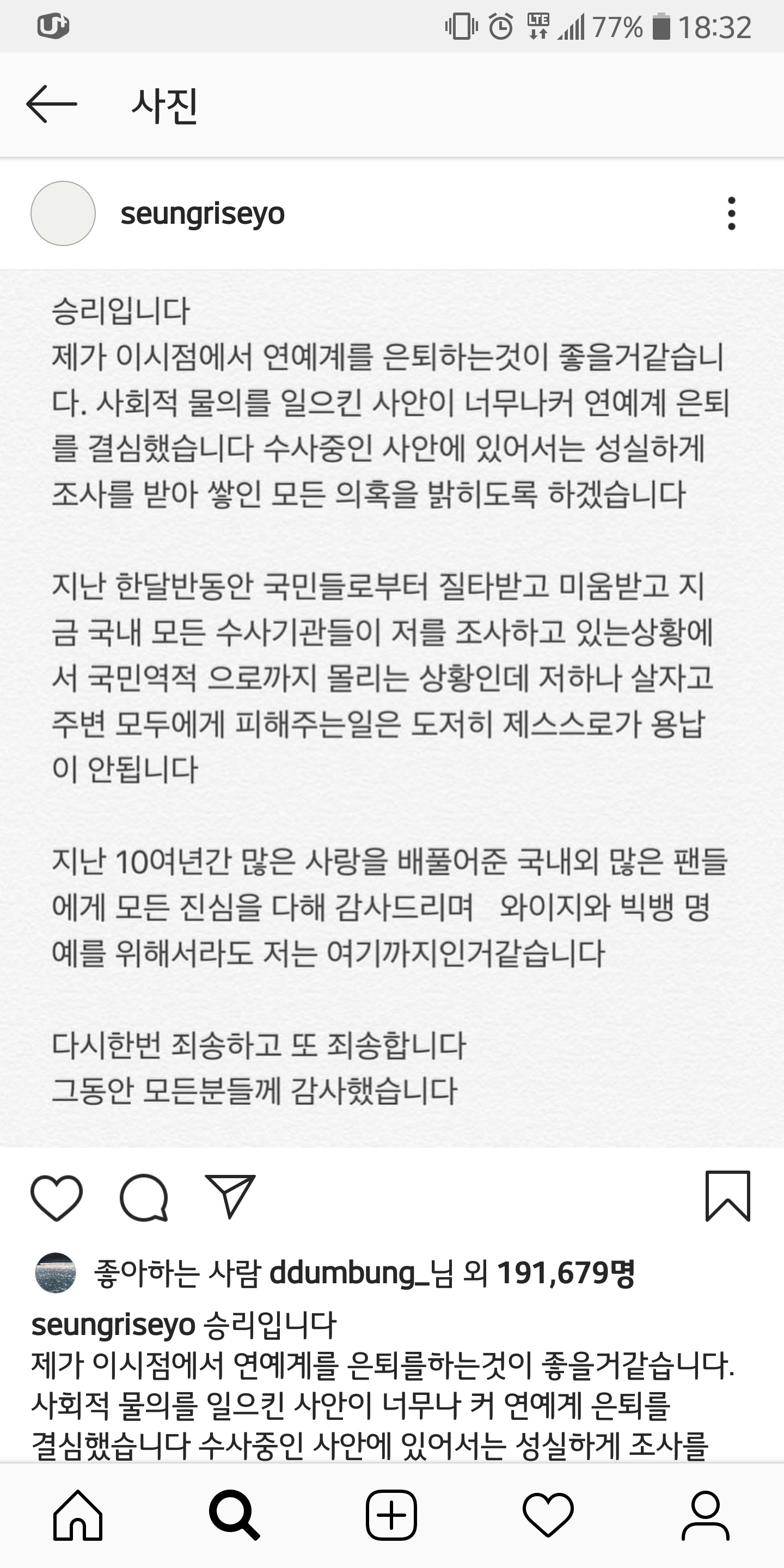
Task: Create a new post with the plus tab
Action: point(391,1515)
